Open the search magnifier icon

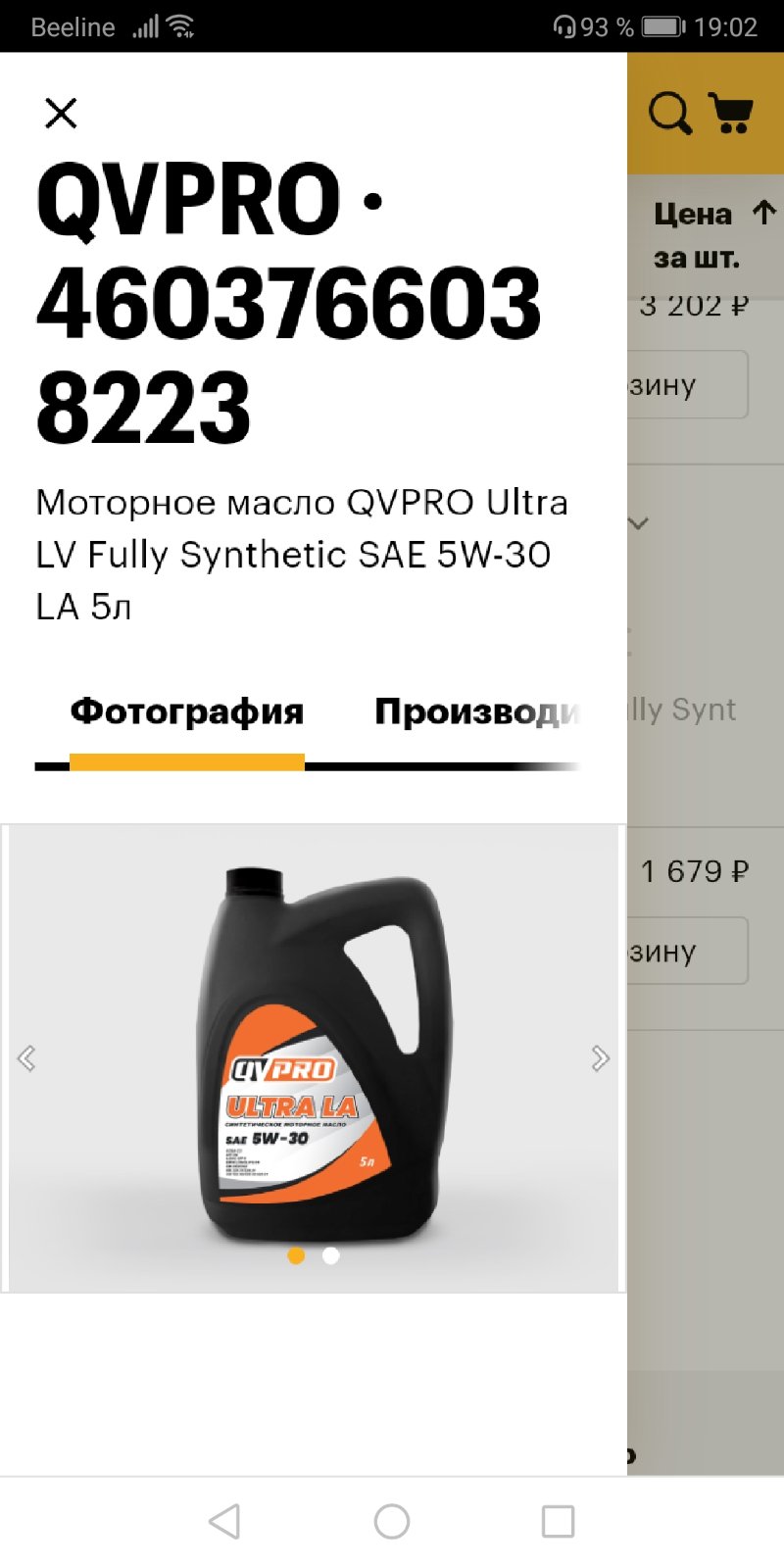point(670,114)
